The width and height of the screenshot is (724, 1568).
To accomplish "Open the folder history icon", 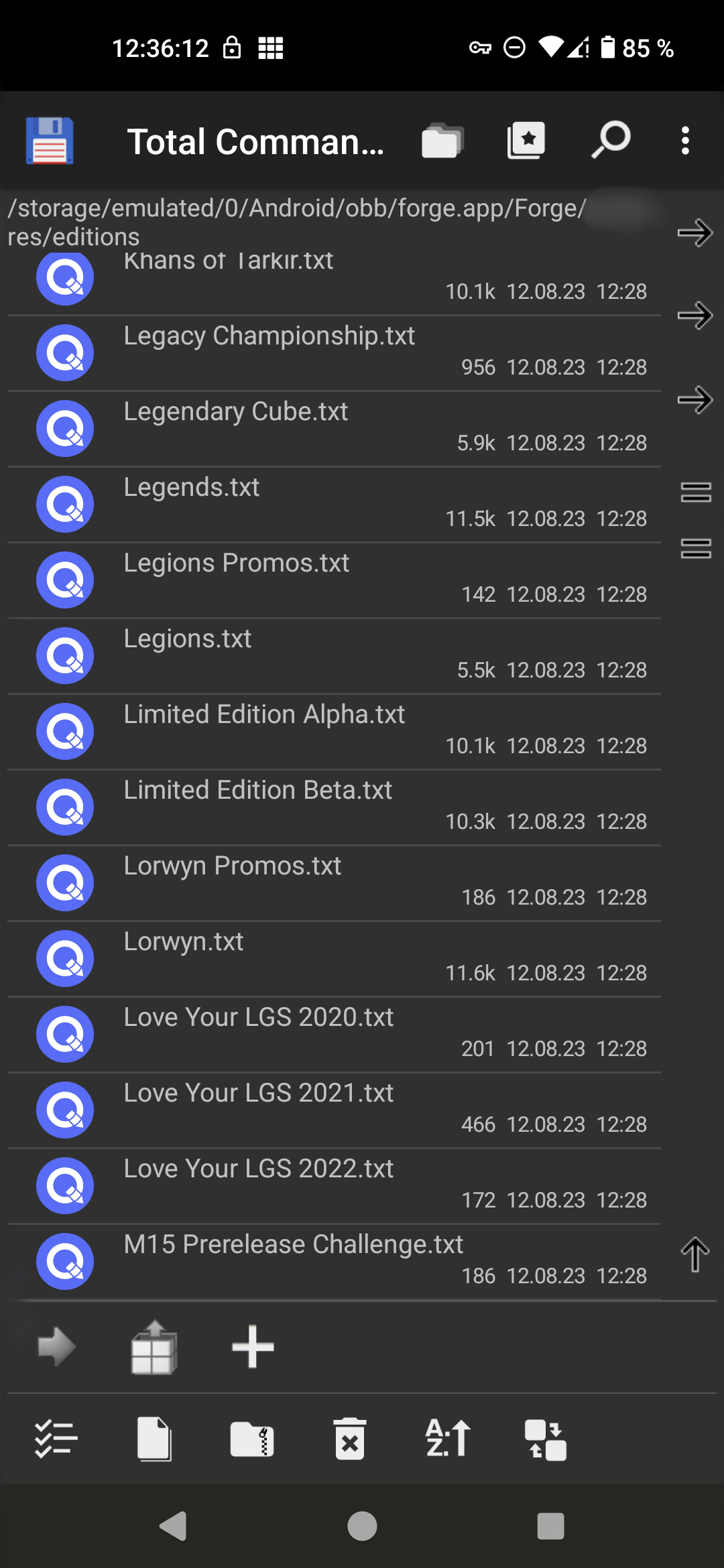I will 442,141.
